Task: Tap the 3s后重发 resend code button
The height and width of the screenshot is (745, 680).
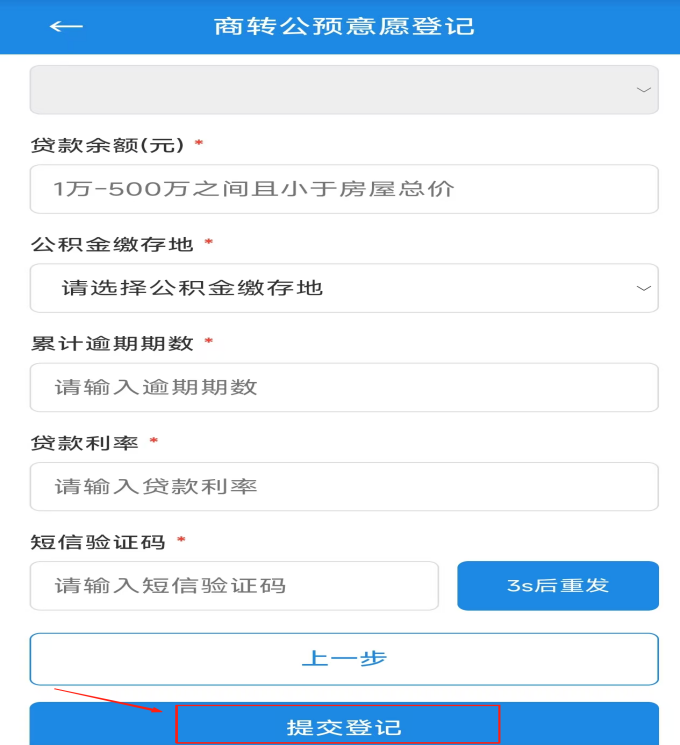Action: pos(557,585)
